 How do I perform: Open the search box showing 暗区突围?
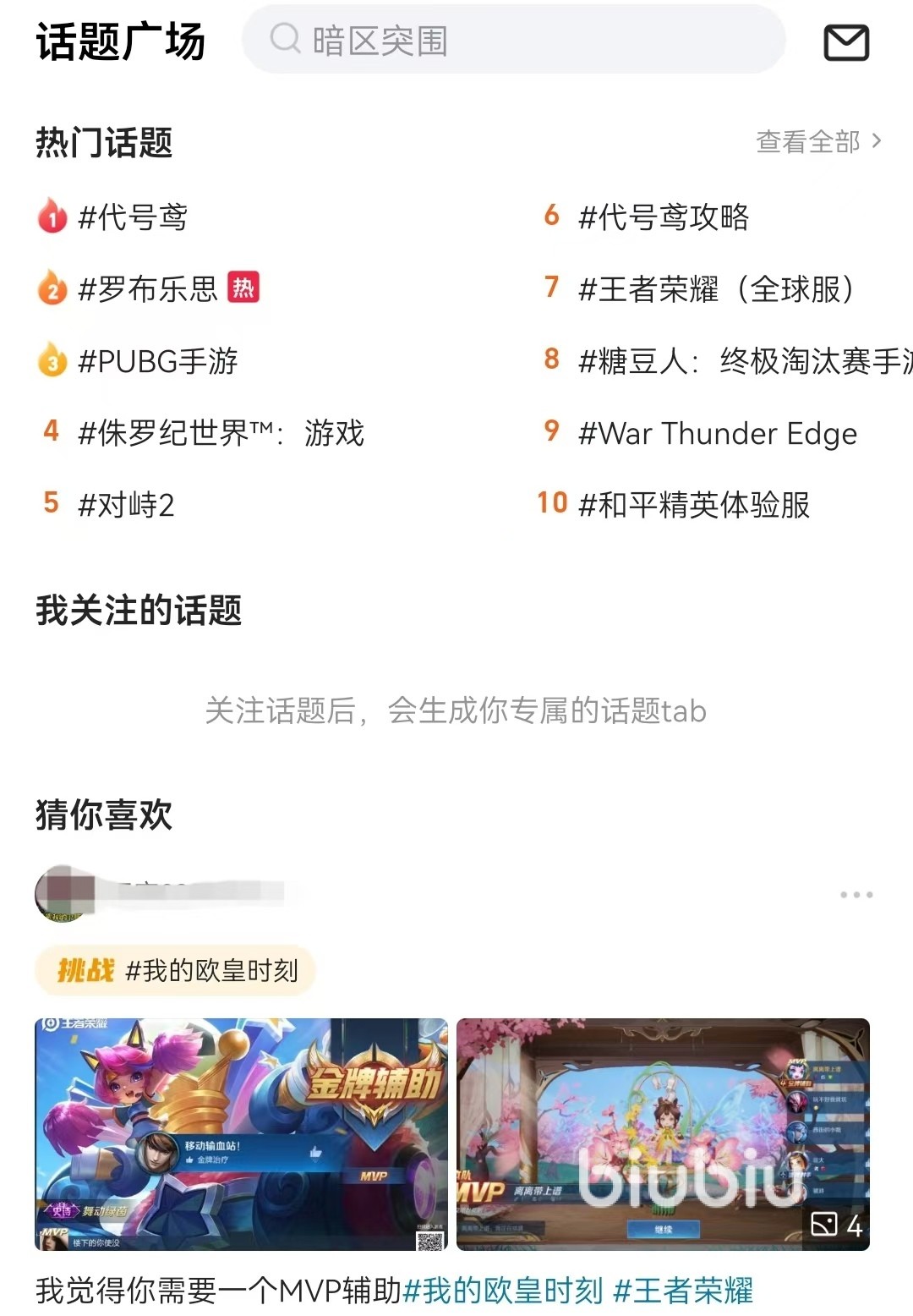(512, 41)
